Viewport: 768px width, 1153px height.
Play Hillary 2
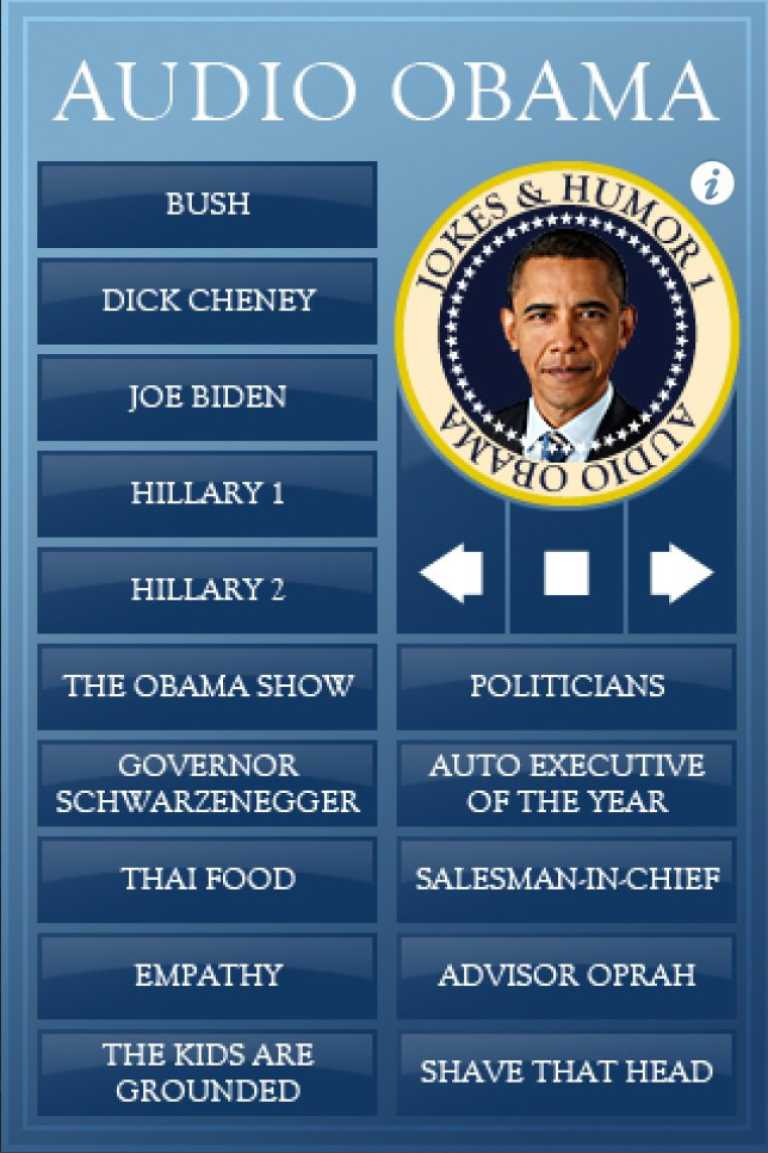pyautogui.click(x=207, y=590)
